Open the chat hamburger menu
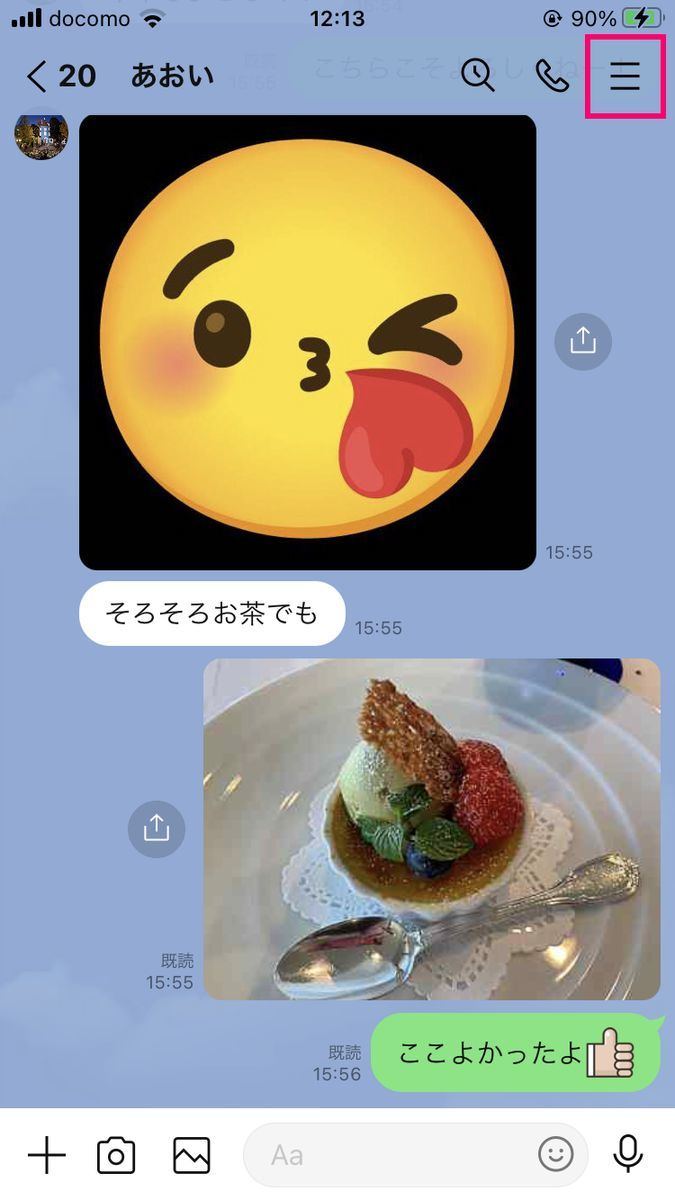The image size is (675, 1200). coord(625,76)
